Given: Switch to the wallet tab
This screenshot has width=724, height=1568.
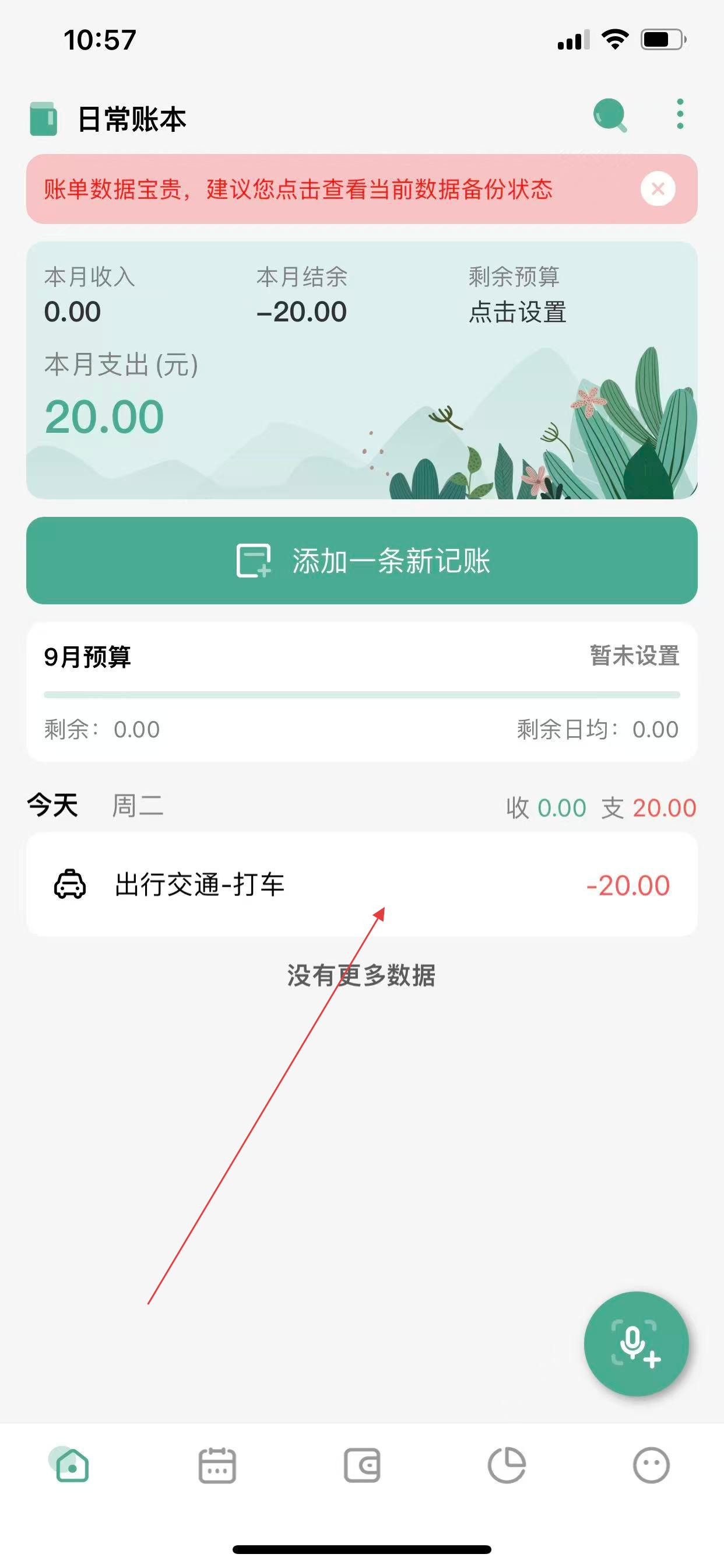Looking at the screenshot, I should [x=362, y=1465].
